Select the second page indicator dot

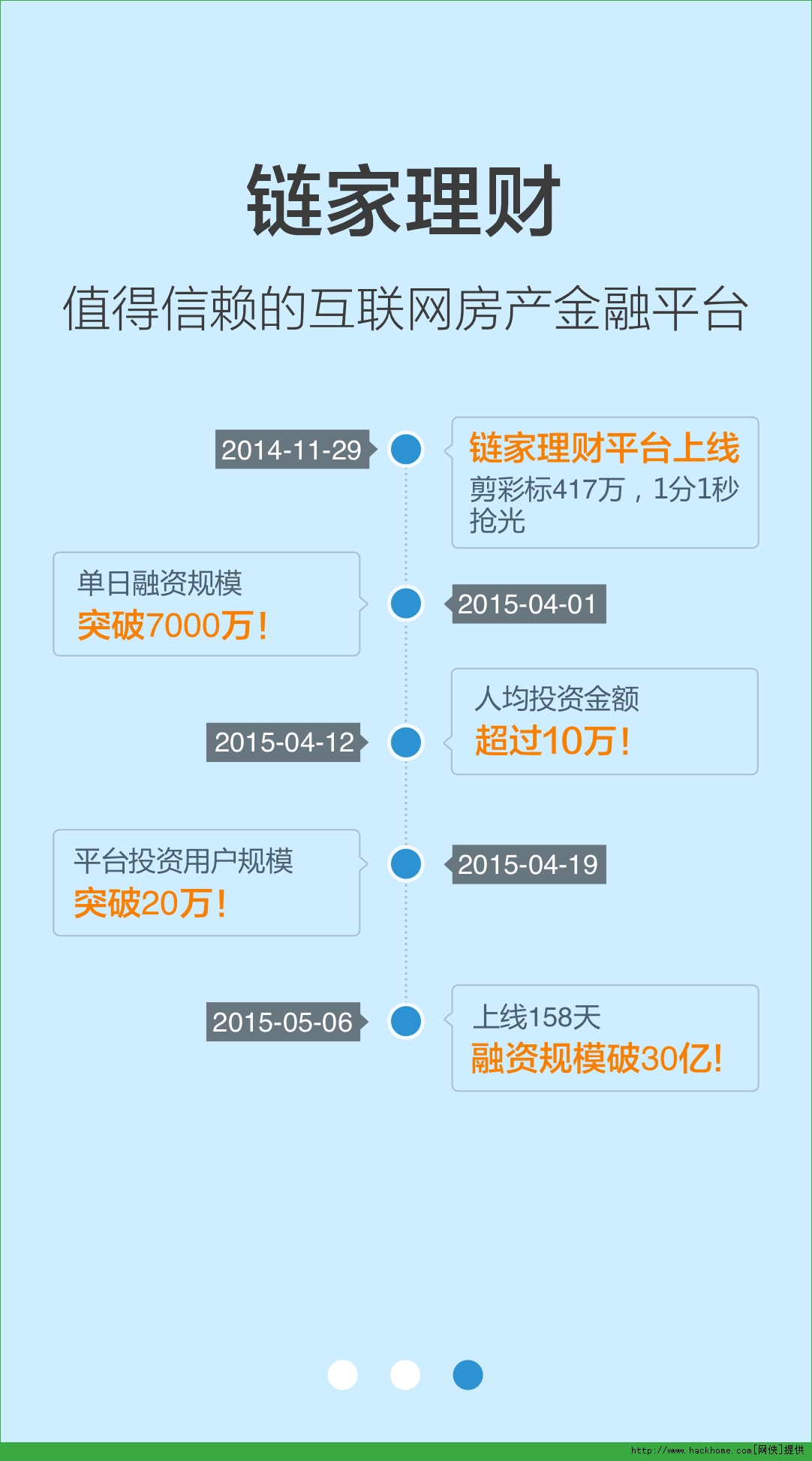tap(405, 1375)
